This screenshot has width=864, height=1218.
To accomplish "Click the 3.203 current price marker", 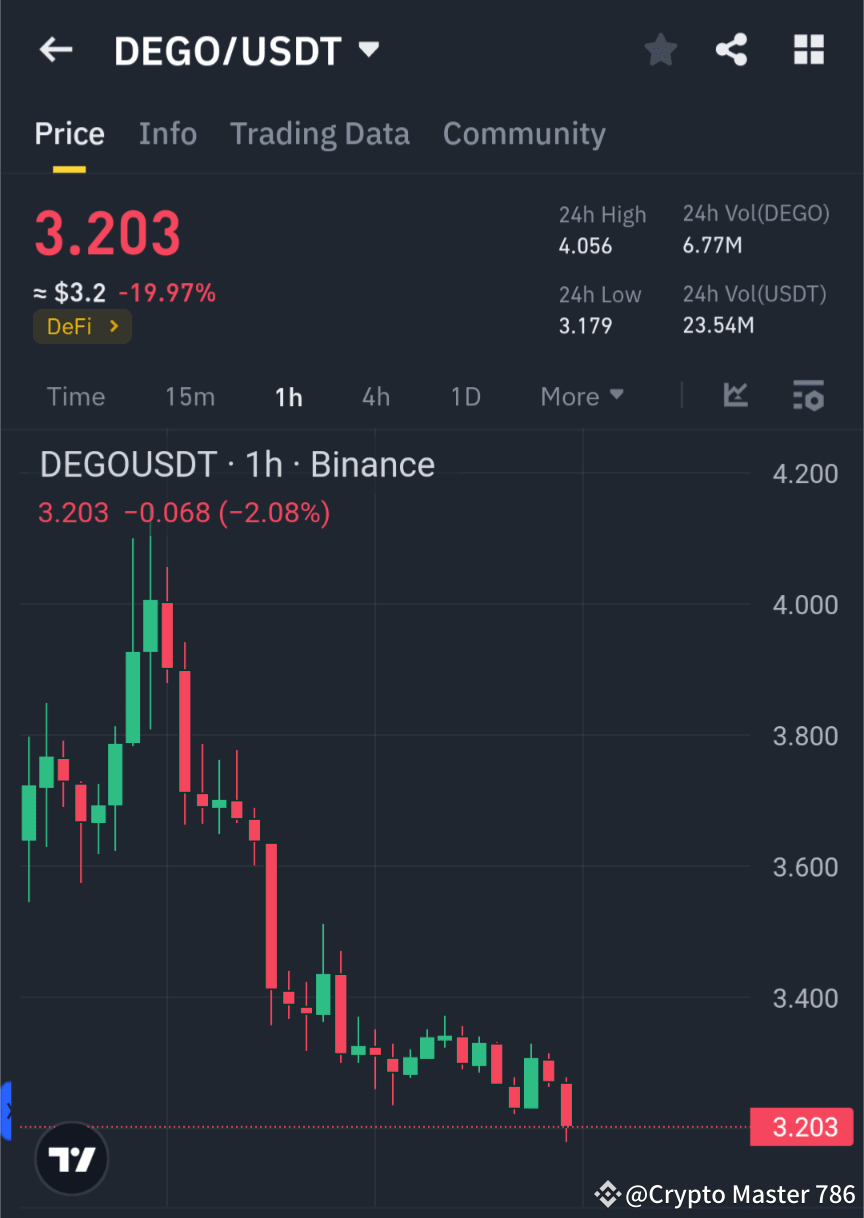I will click(x=801, y=1127).
